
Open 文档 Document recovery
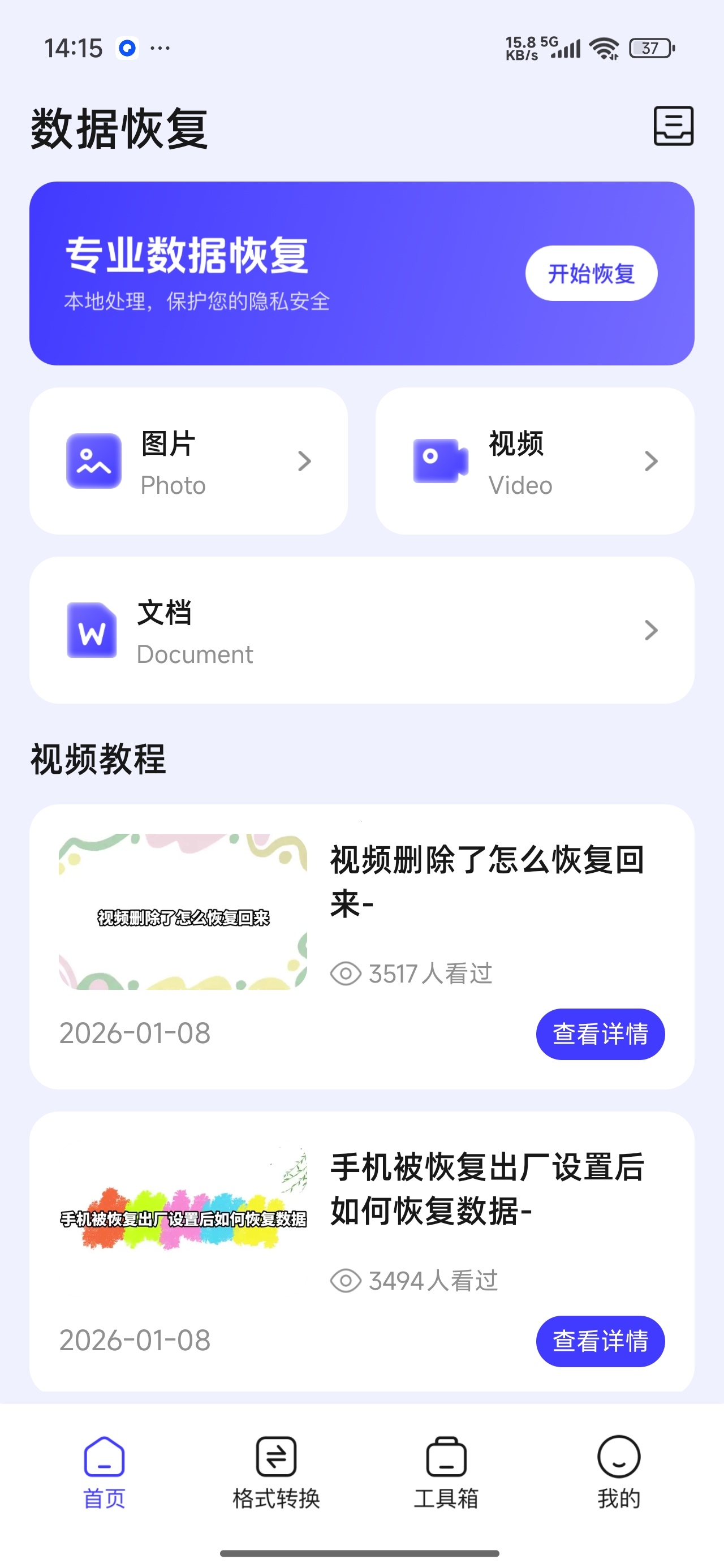(x=361, y=630)
